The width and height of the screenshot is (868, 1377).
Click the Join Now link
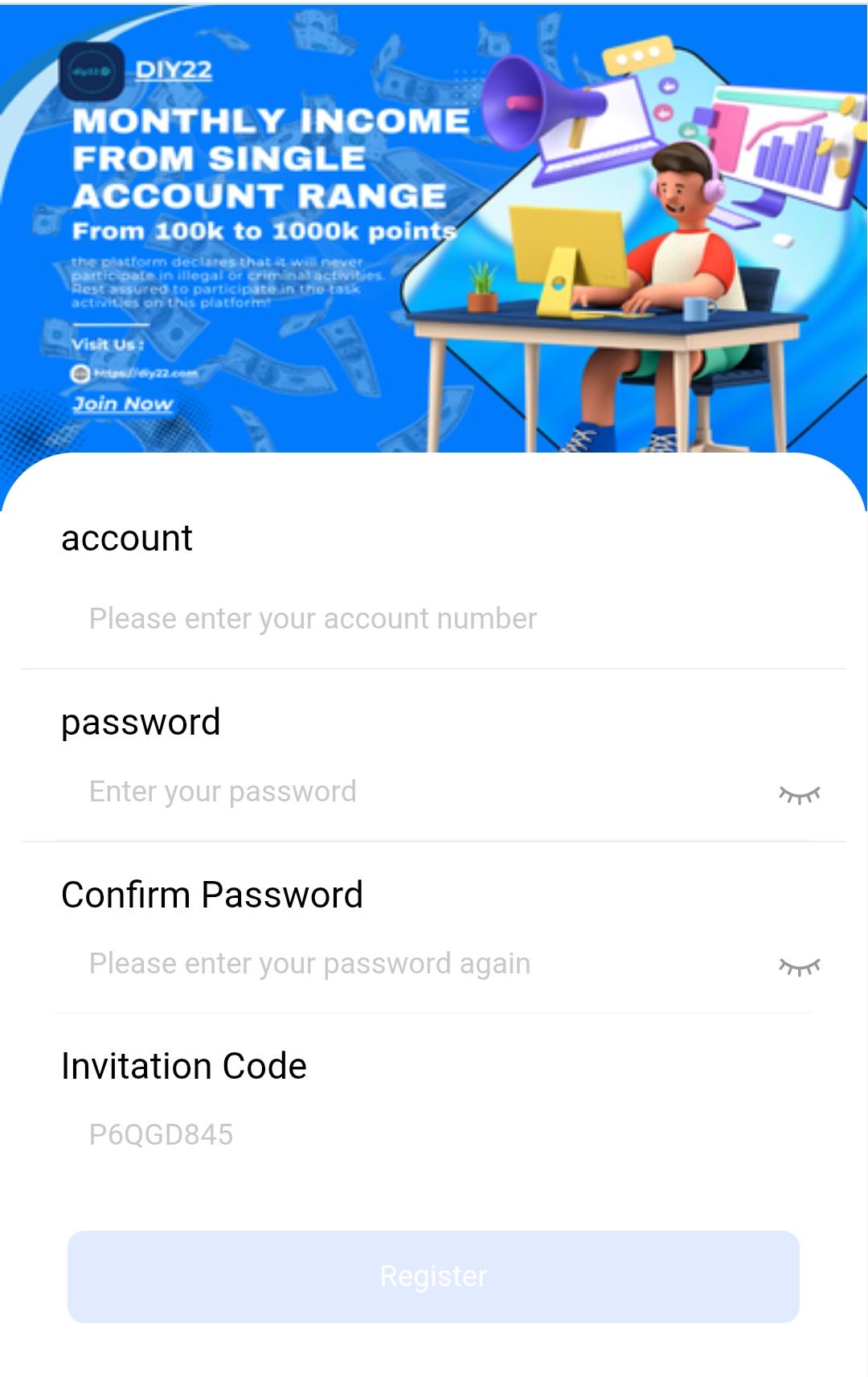click(122, 404)
